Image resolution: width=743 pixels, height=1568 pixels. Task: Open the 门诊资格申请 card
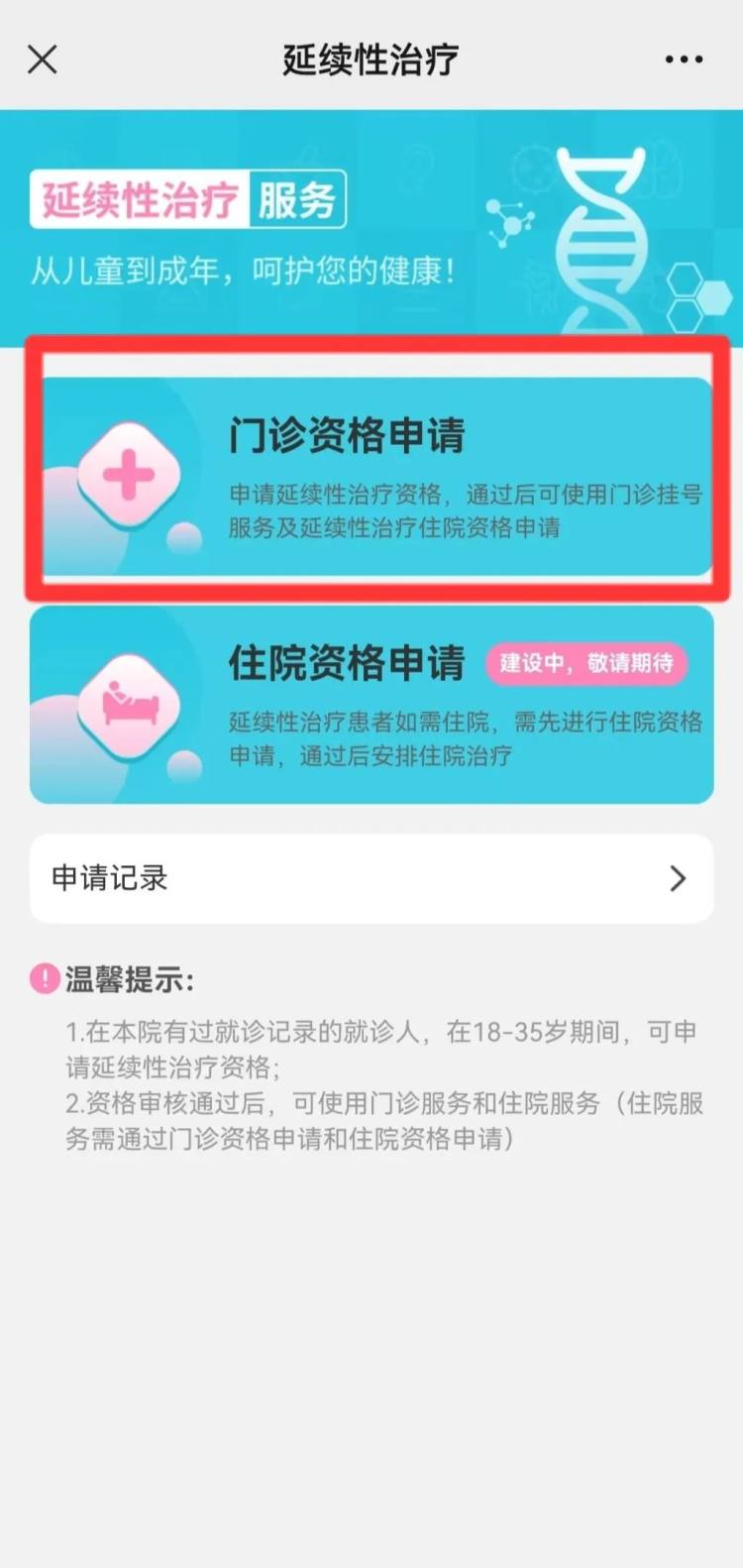point(372,476)
